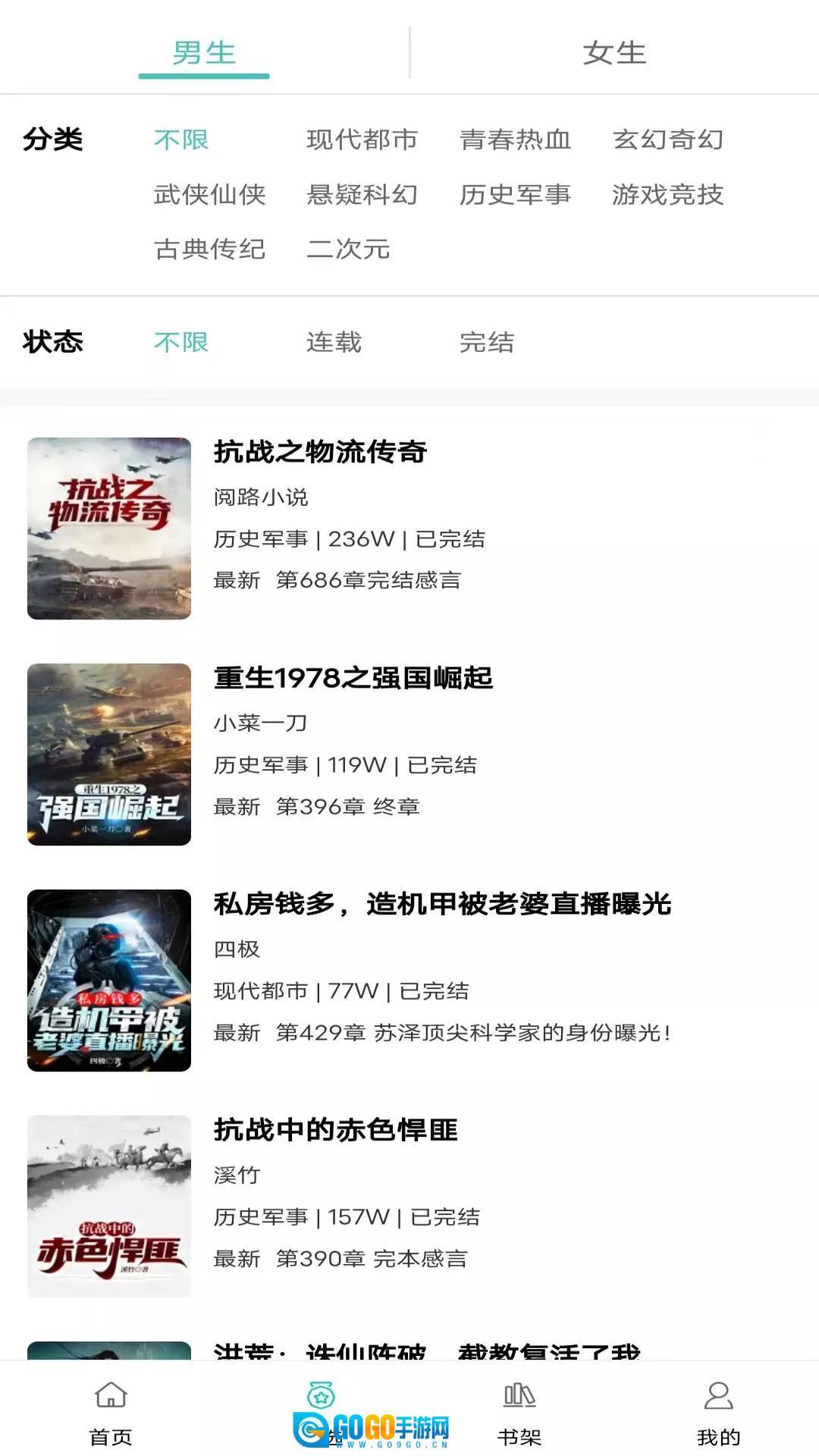Show only 连载 status books

[334, 342]
